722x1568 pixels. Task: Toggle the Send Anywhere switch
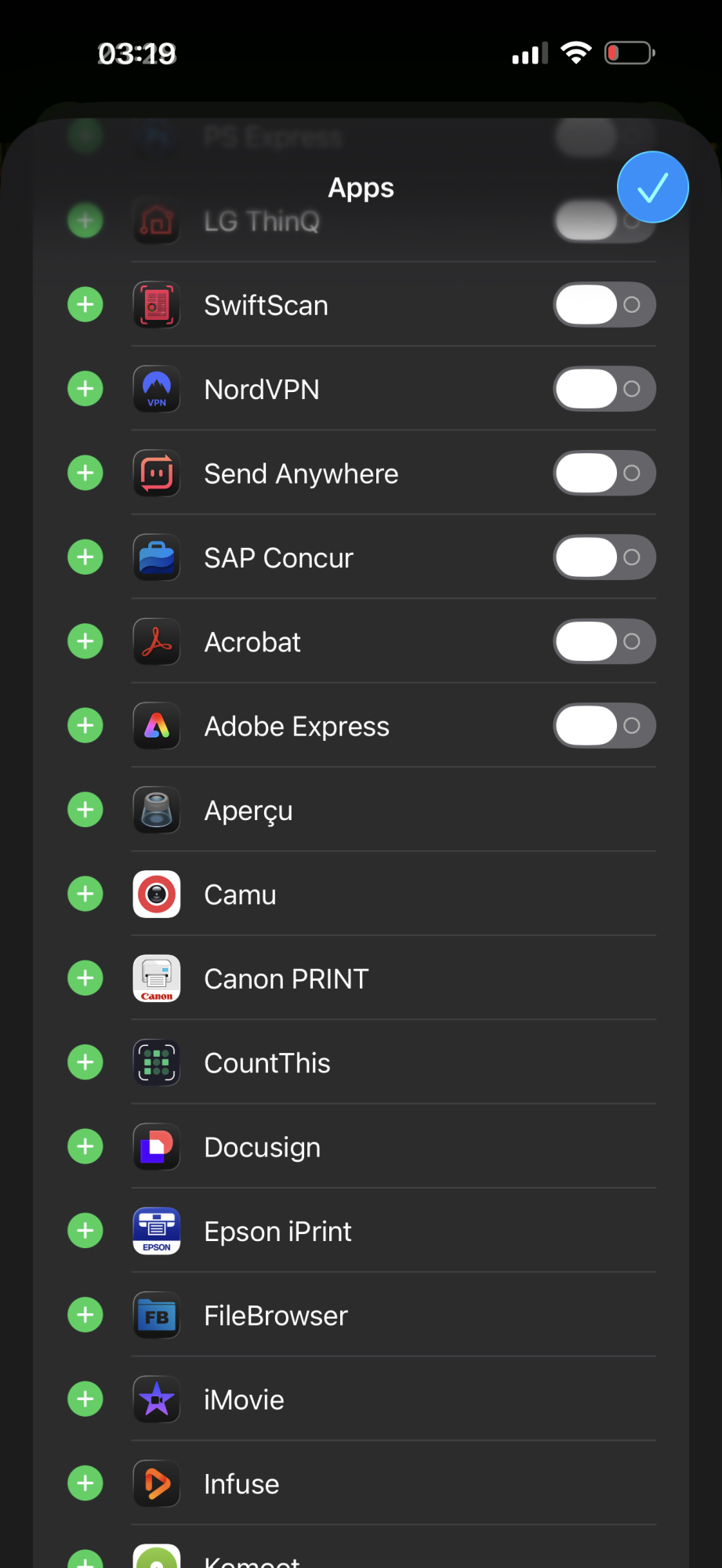coord(604,474)
